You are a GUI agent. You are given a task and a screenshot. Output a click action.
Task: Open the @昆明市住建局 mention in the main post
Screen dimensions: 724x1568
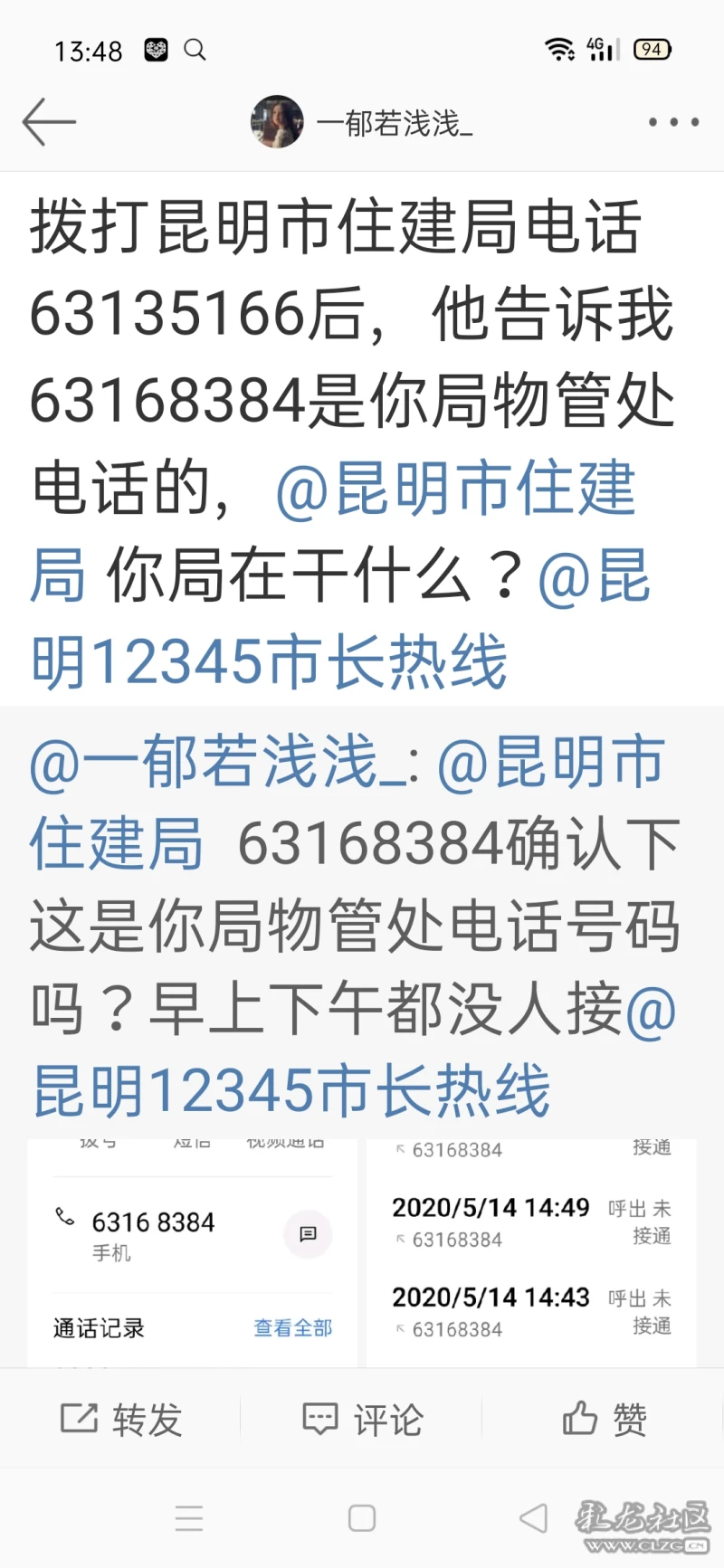pos(455,489)
